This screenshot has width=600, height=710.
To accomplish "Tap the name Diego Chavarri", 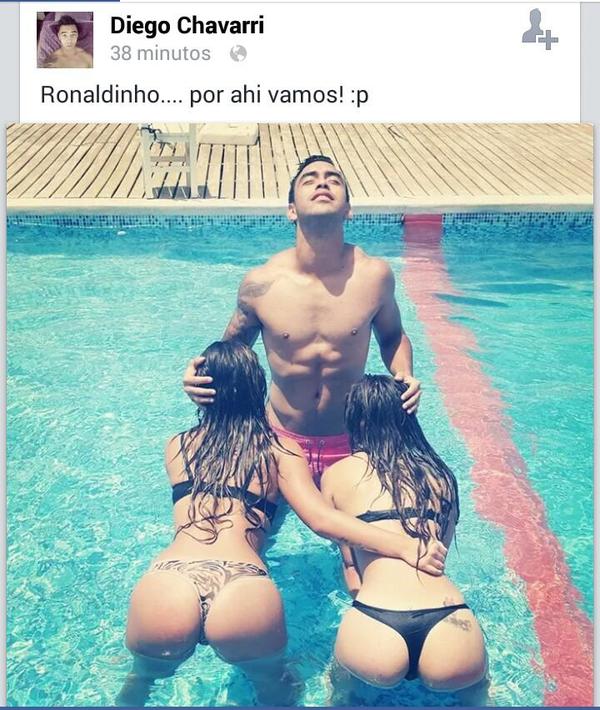I will click(187, 24).
